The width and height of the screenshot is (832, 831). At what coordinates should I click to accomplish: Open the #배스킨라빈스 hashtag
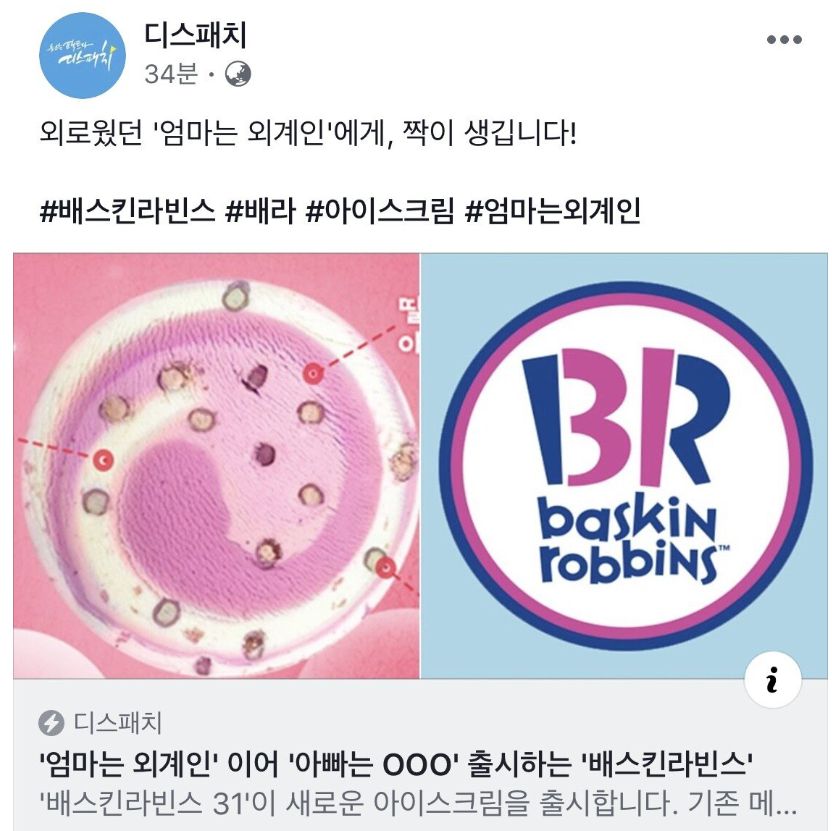126,211
